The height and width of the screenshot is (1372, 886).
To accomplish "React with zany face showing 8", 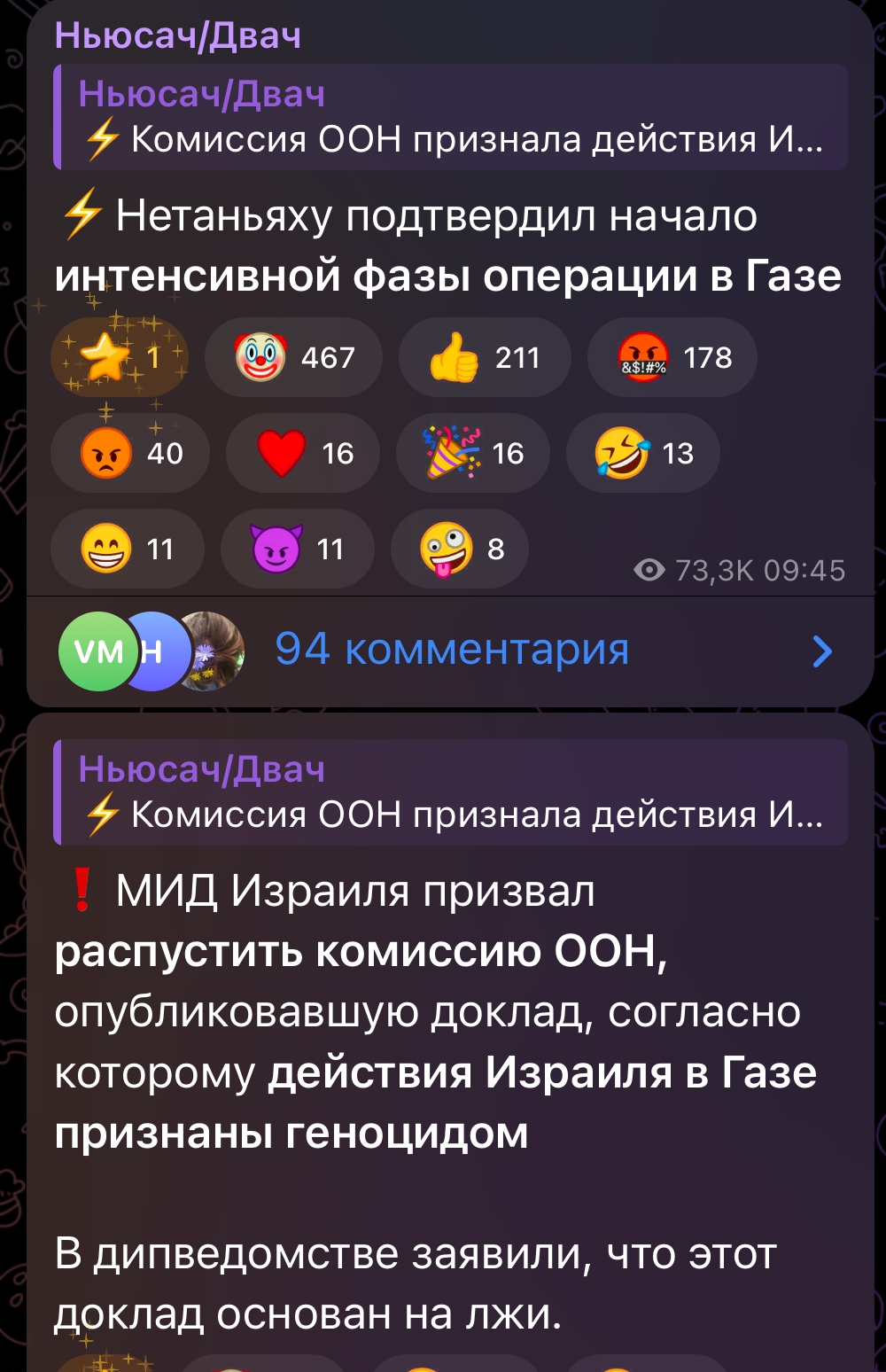I will 460,549.
